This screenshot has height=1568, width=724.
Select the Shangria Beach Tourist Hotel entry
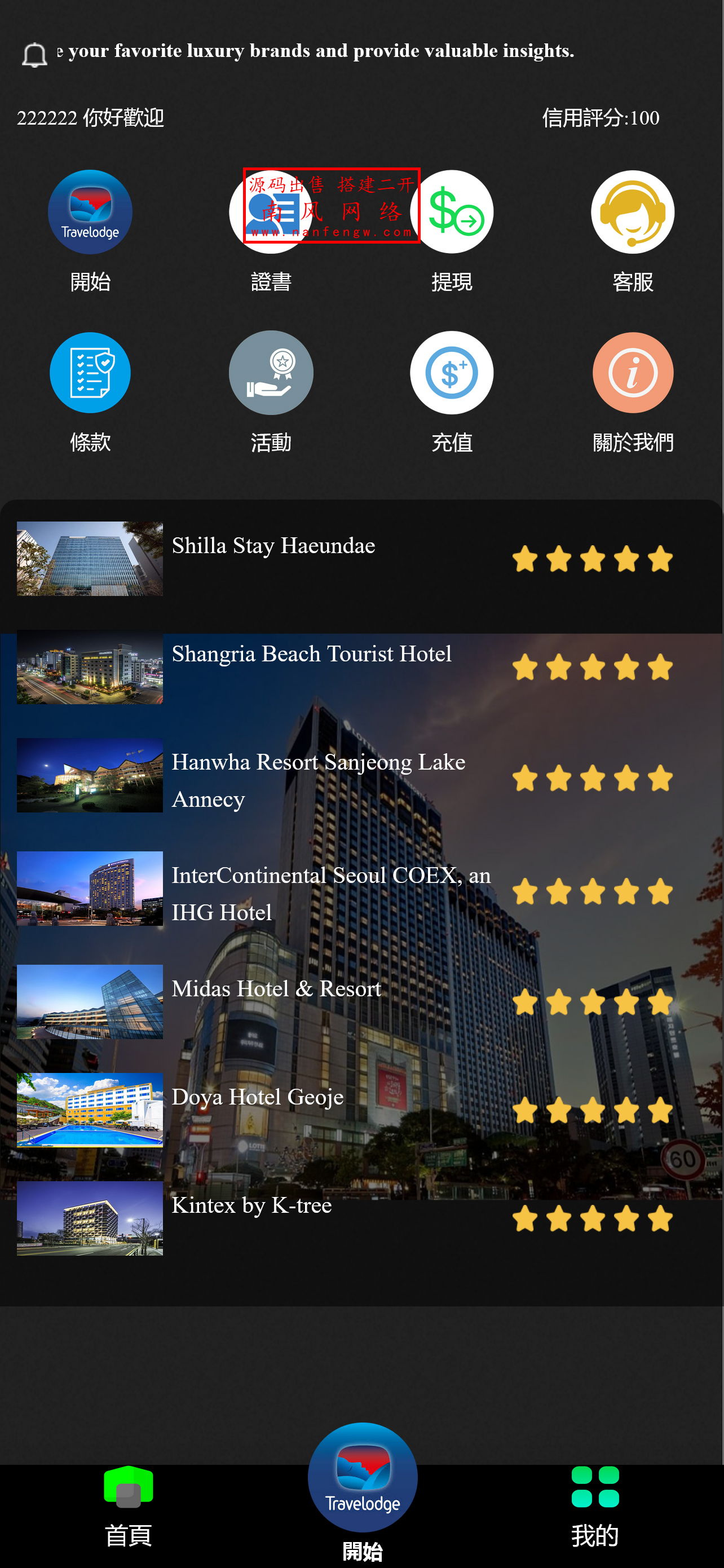click(x=312, y=653)
